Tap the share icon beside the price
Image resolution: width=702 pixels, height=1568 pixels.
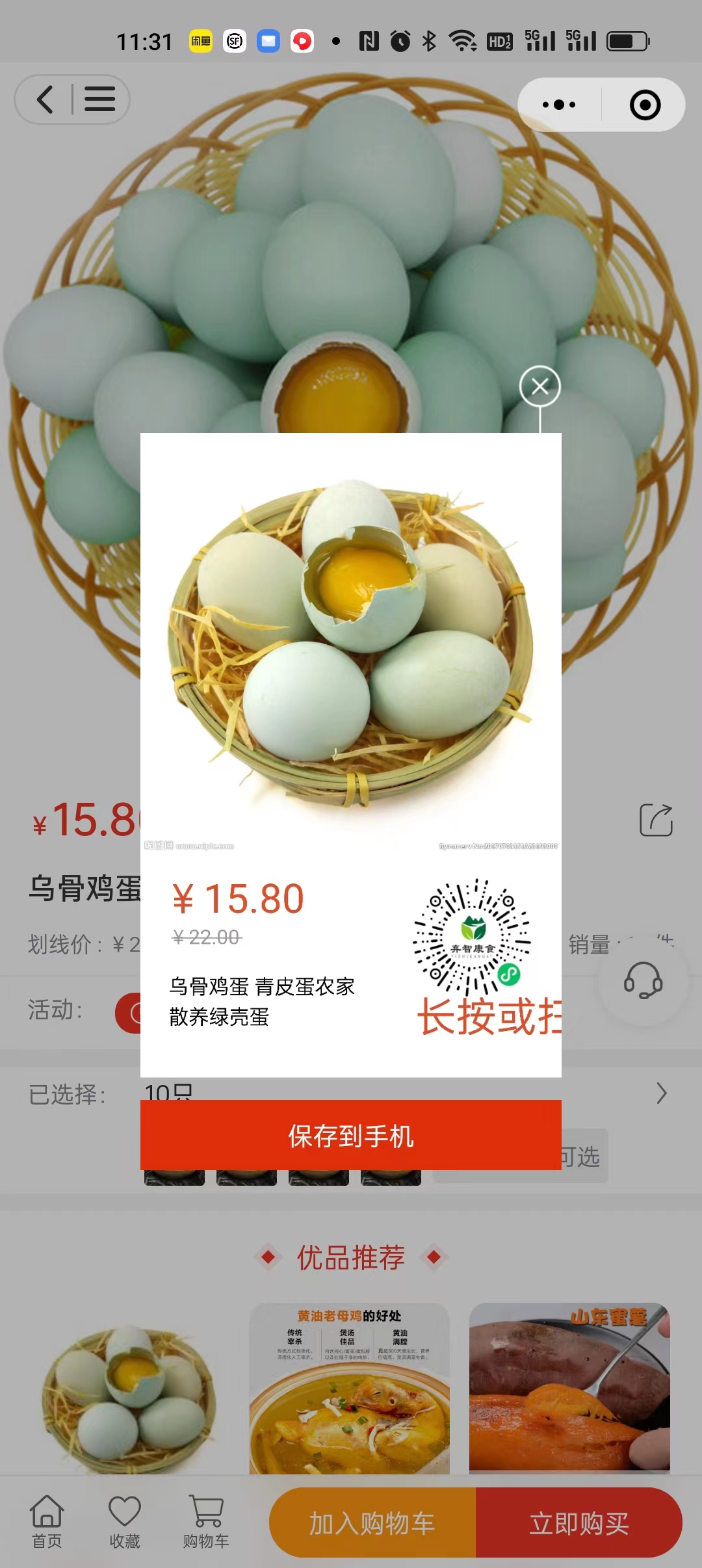pyautogui.click(x=656, y=820)
